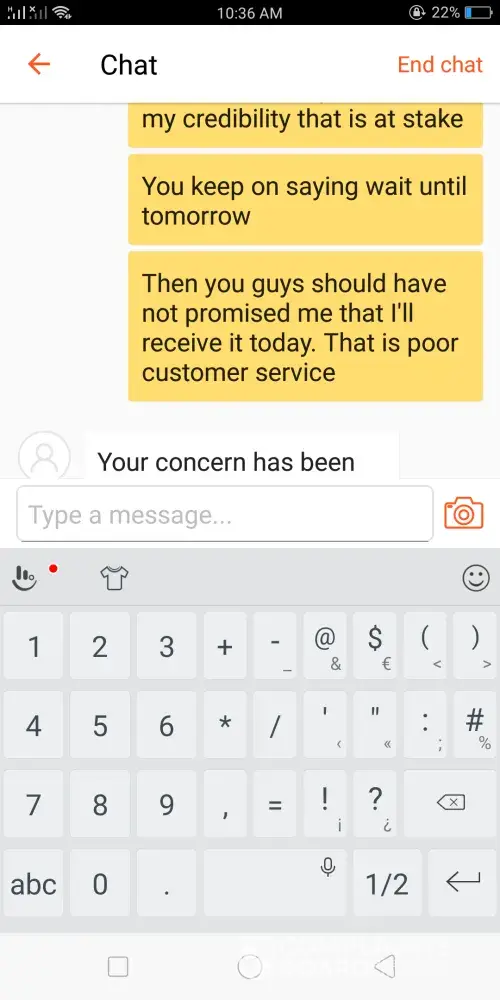Switch keyboard to abc letters
The width and height of the screenshot is (500, 1000).
[x=33, y=883]
